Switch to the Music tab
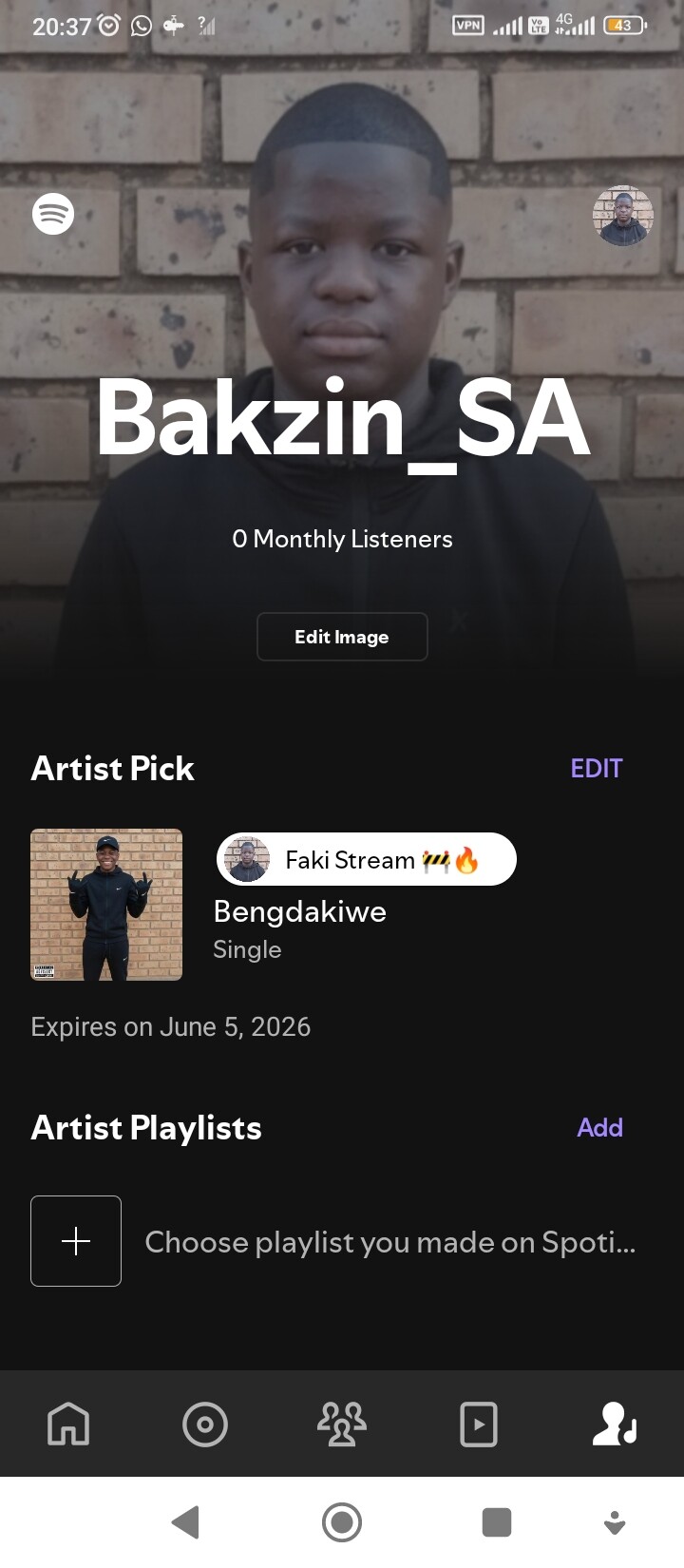 click(205, 1425)
